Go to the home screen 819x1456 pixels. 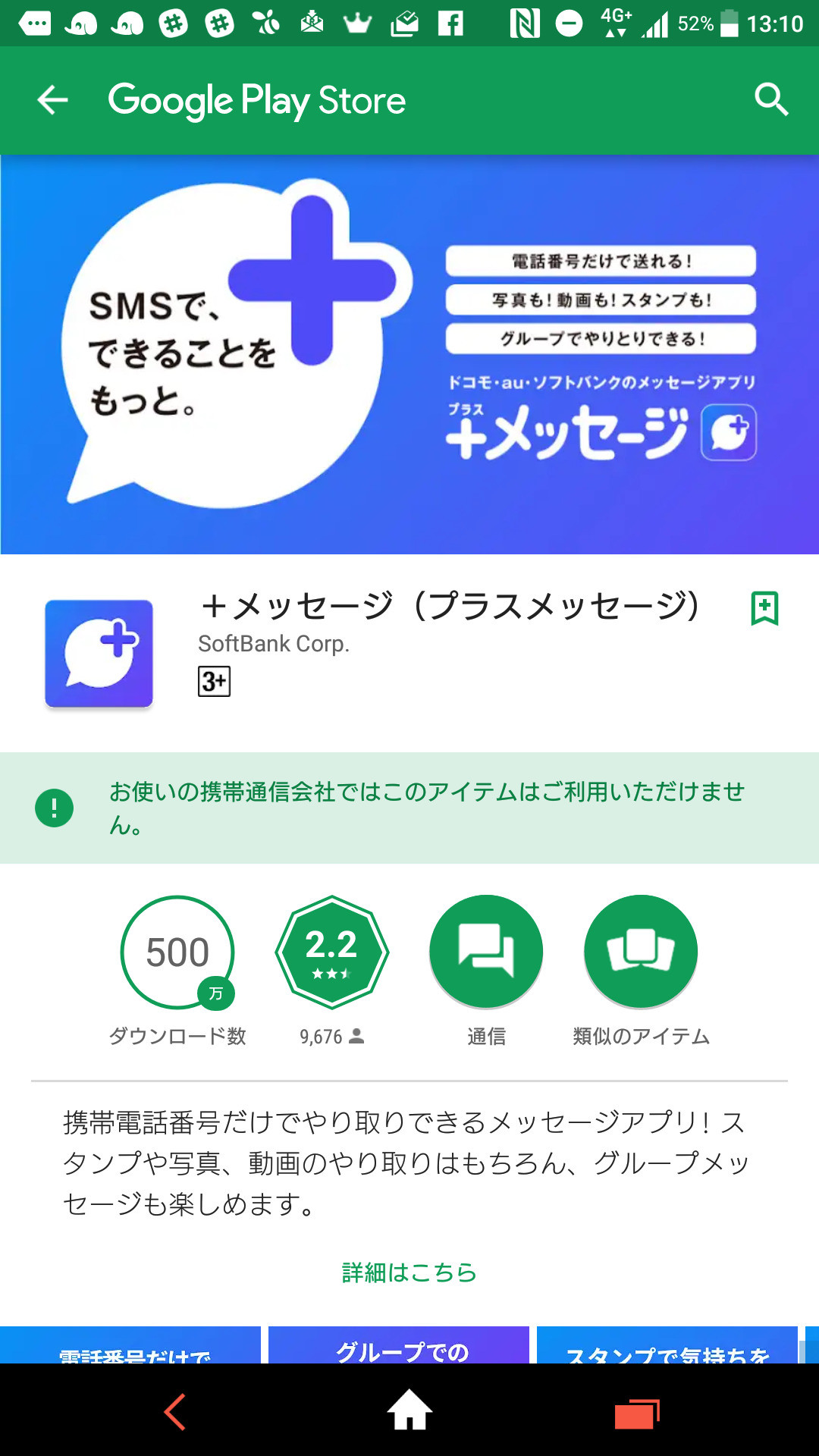tap(409, 1410)
